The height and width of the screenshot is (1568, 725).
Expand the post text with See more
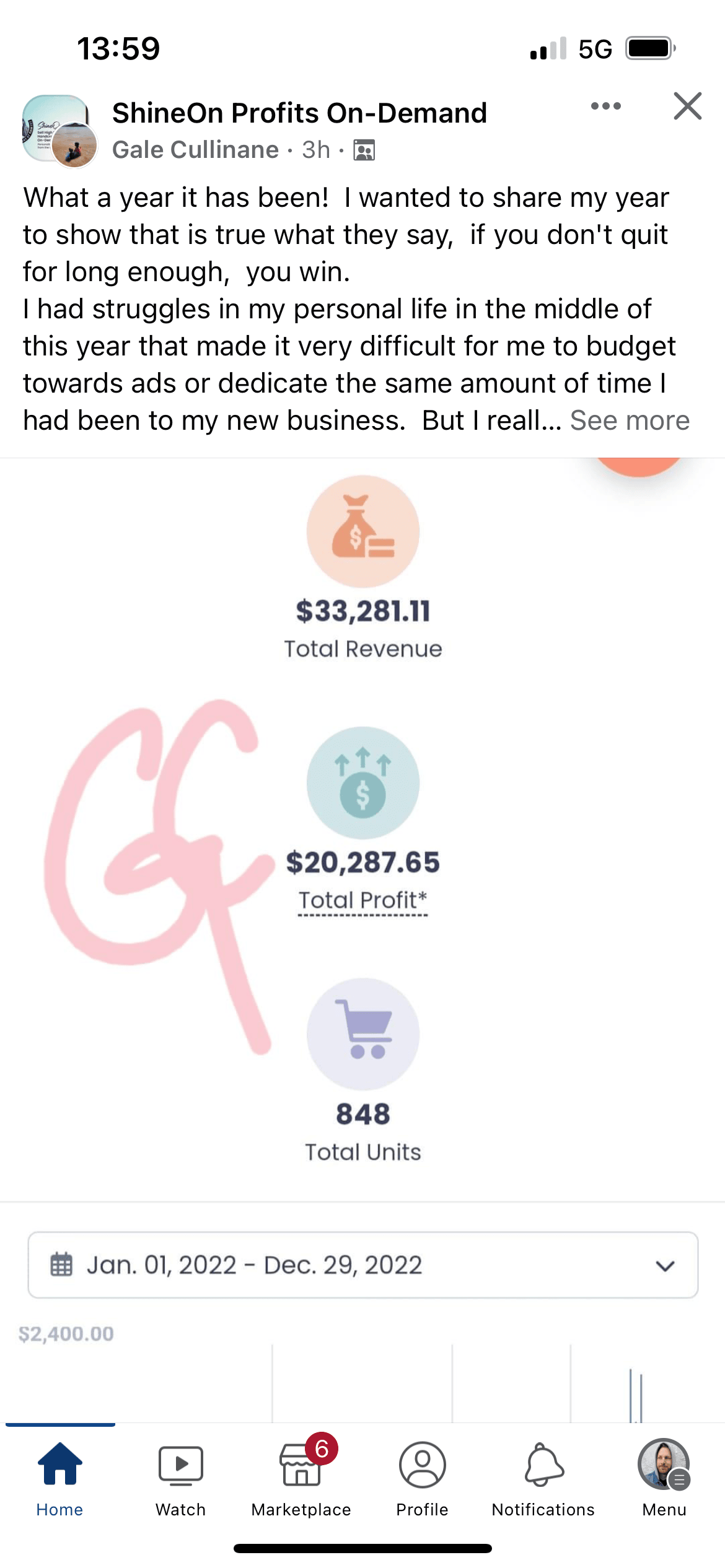(630, 420)
